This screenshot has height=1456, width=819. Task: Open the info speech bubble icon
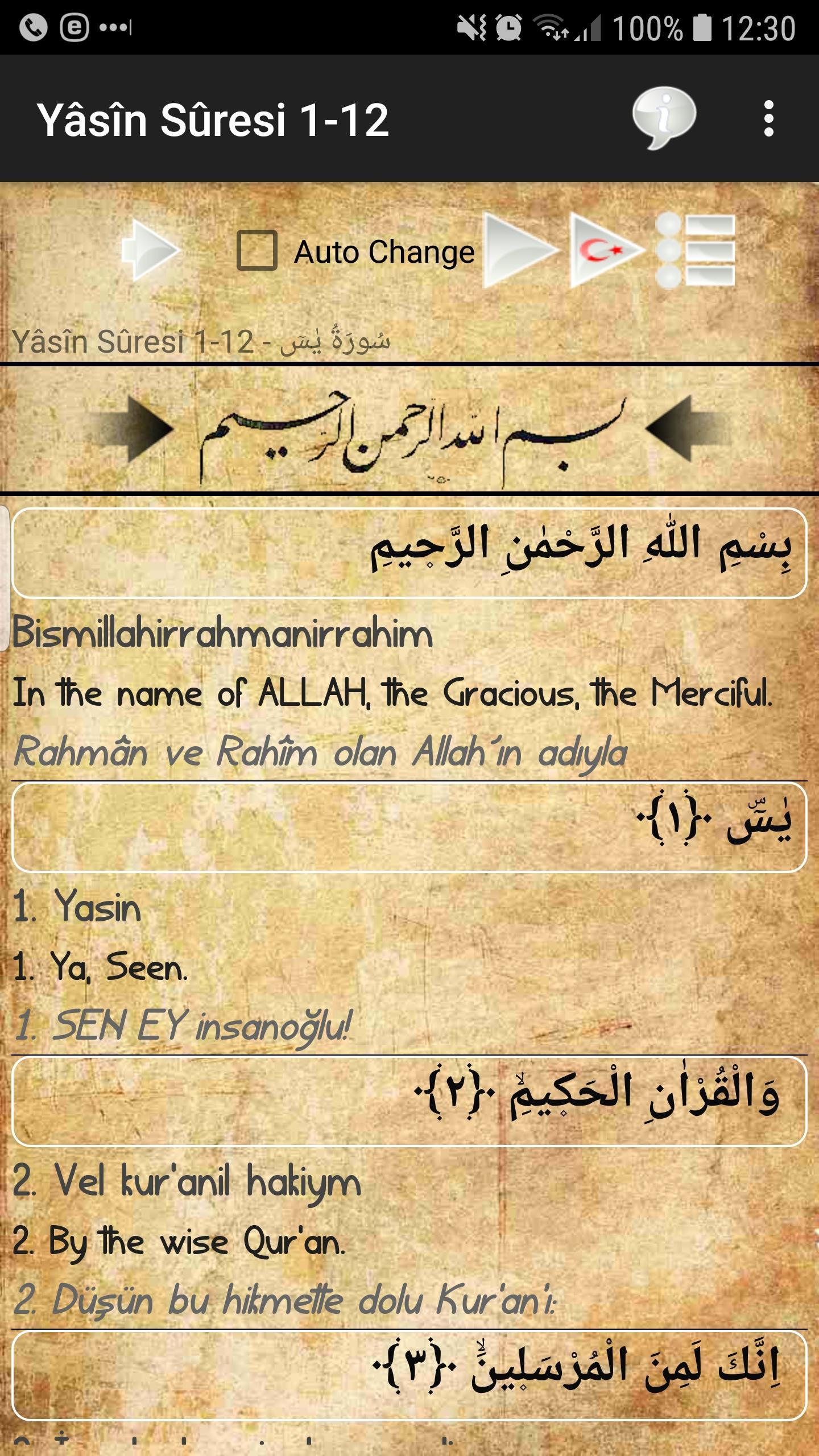point(664,118)
